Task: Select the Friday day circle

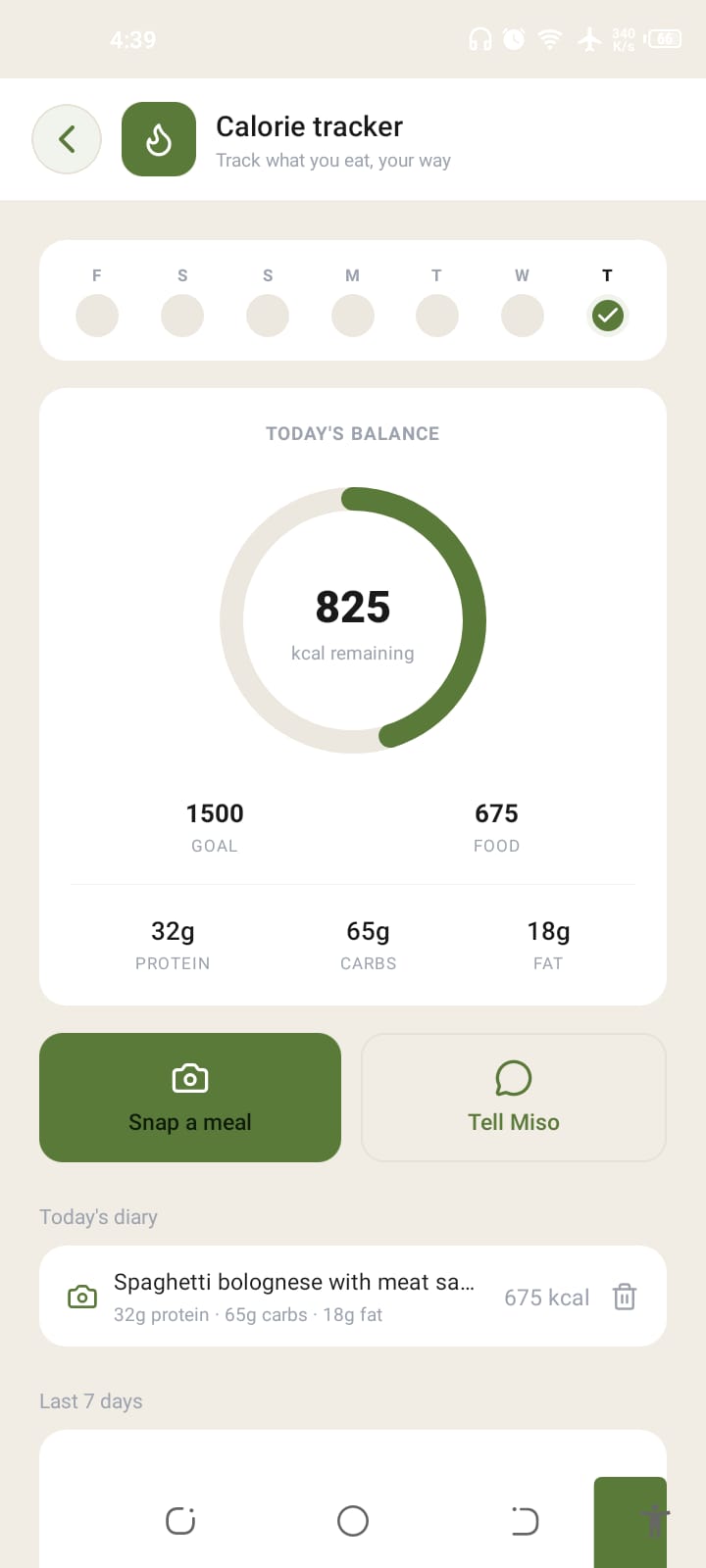Action: coord(97,316)
